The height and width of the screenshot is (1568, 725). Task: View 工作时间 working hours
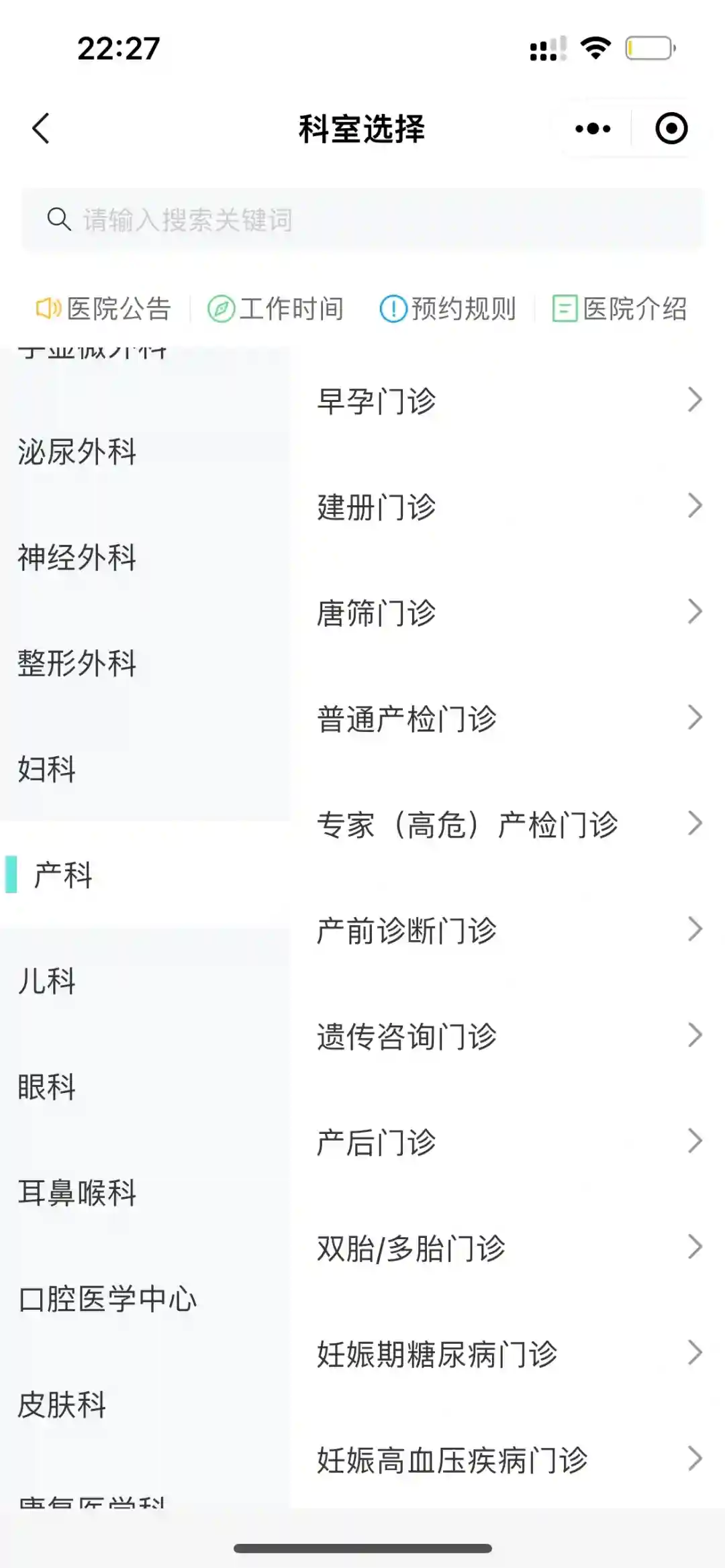[276, 309]
